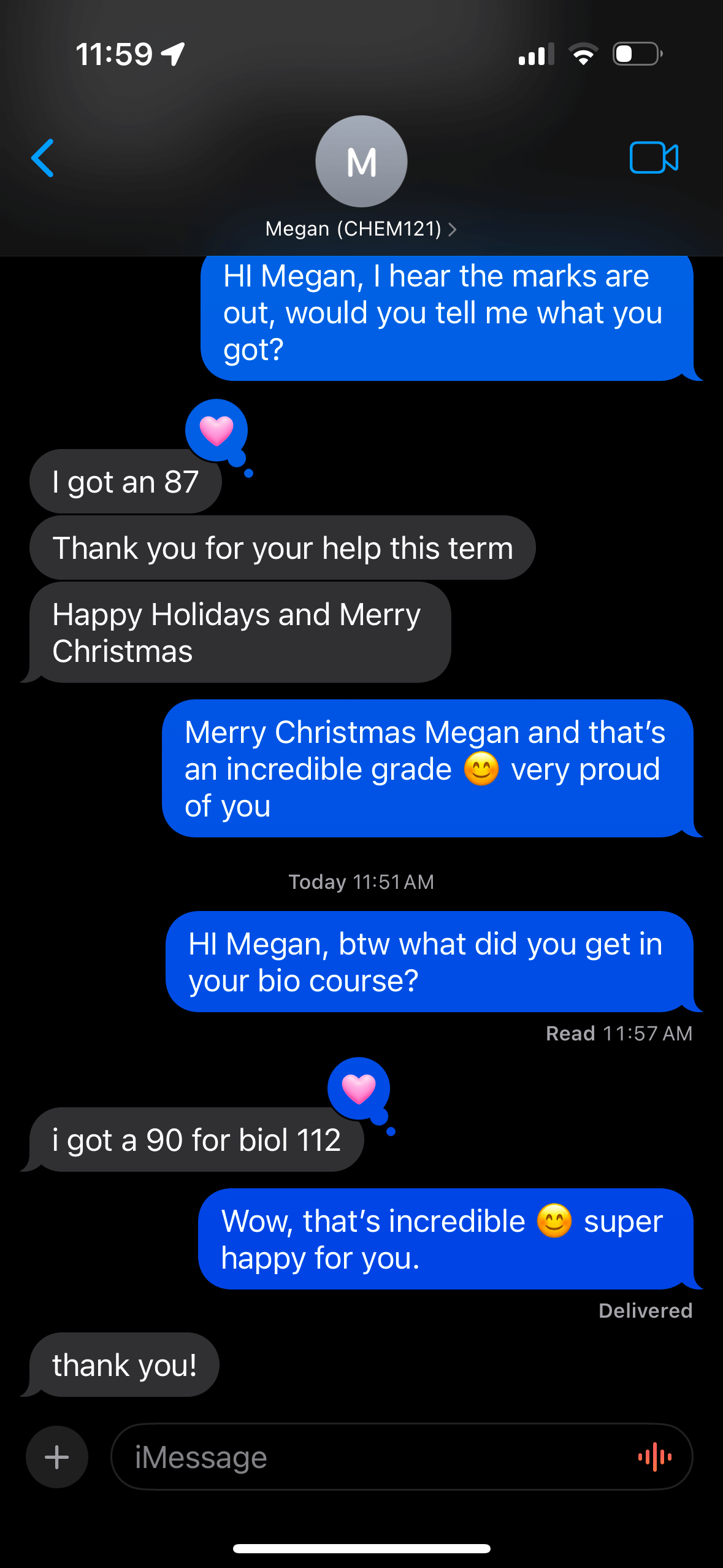
Task: Focus the iMessage text field
Action: click(x=368, y=1457)
